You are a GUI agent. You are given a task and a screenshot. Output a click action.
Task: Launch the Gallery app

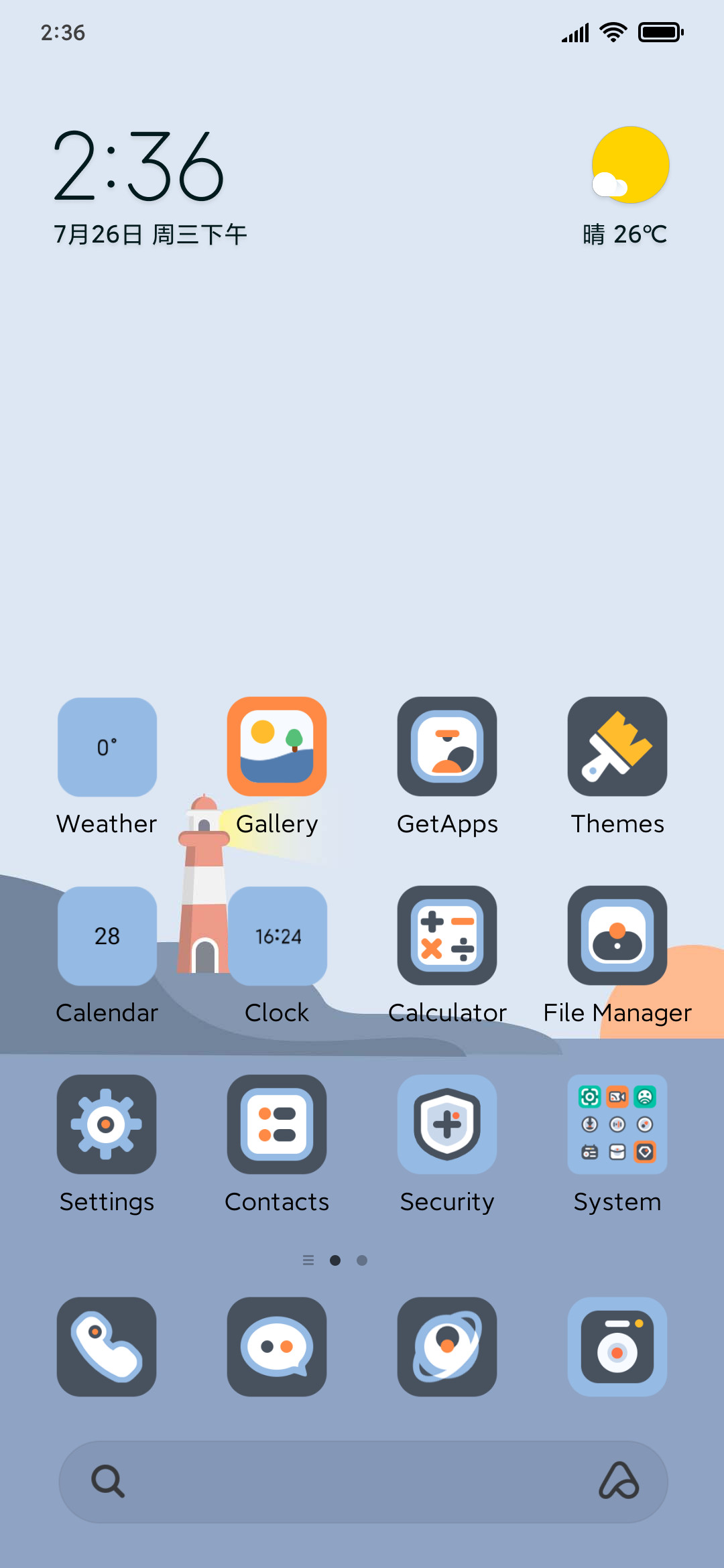coord(277,747)
